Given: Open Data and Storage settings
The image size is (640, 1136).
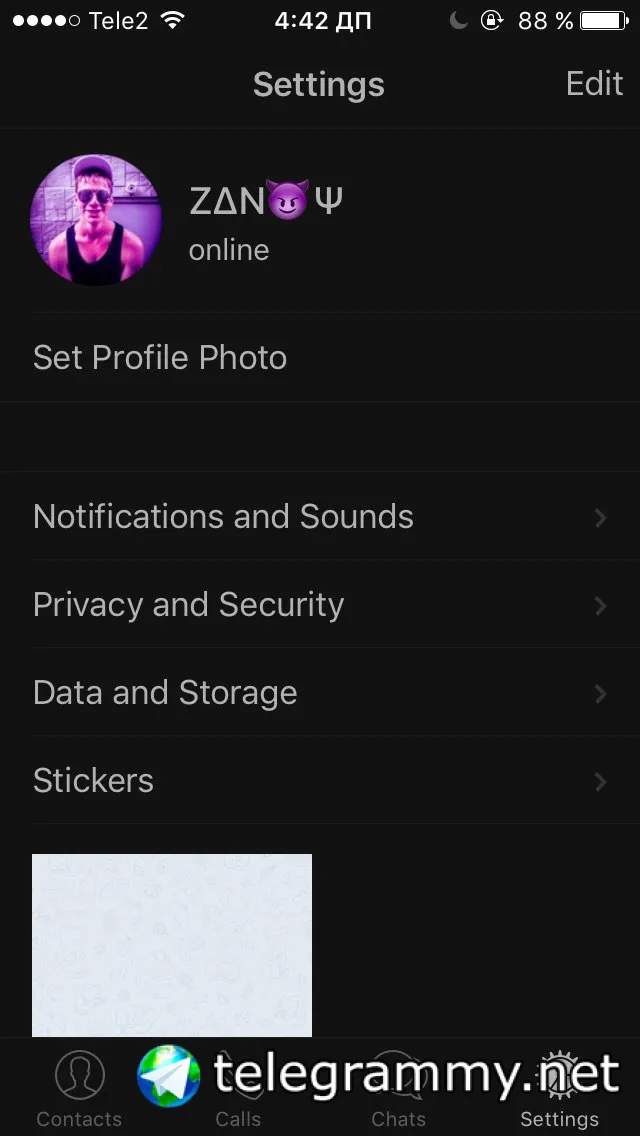Looking at the screenshot, I should tap(320, 693).
